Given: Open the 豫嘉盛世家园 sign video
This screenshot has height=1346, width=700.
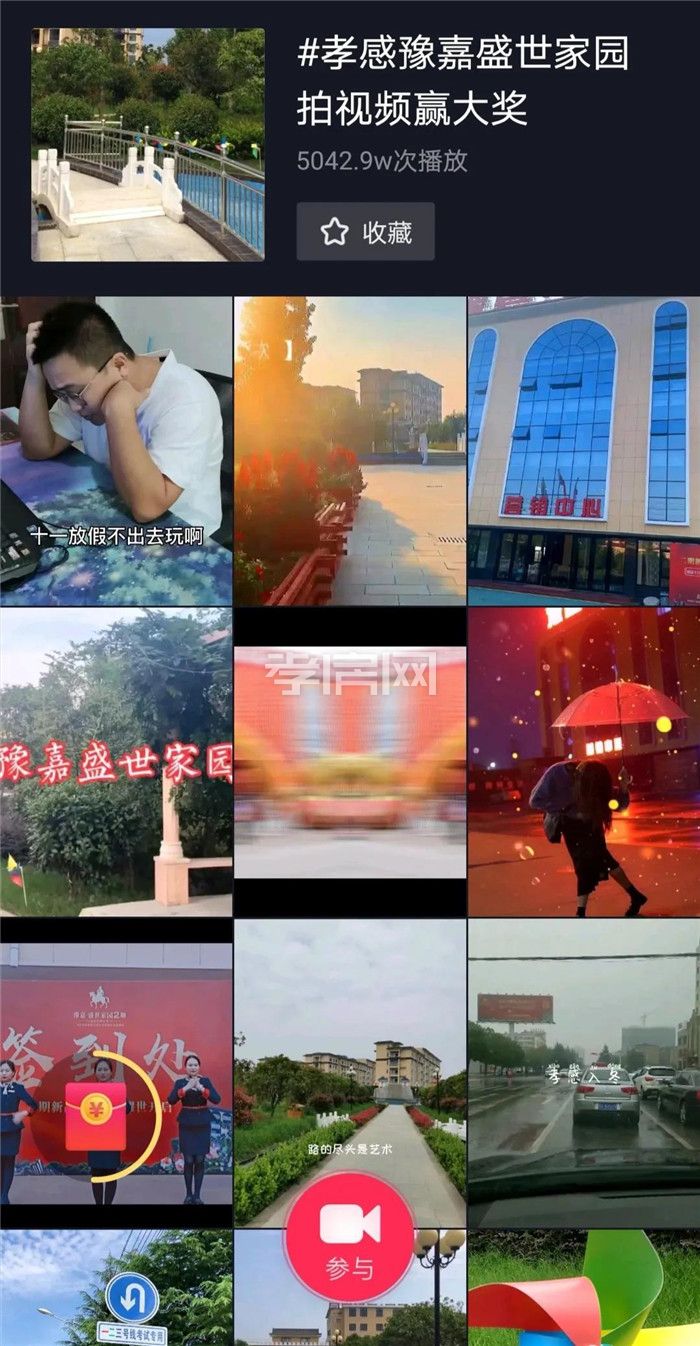Looking at the screenshot, I should coord(116,762).
